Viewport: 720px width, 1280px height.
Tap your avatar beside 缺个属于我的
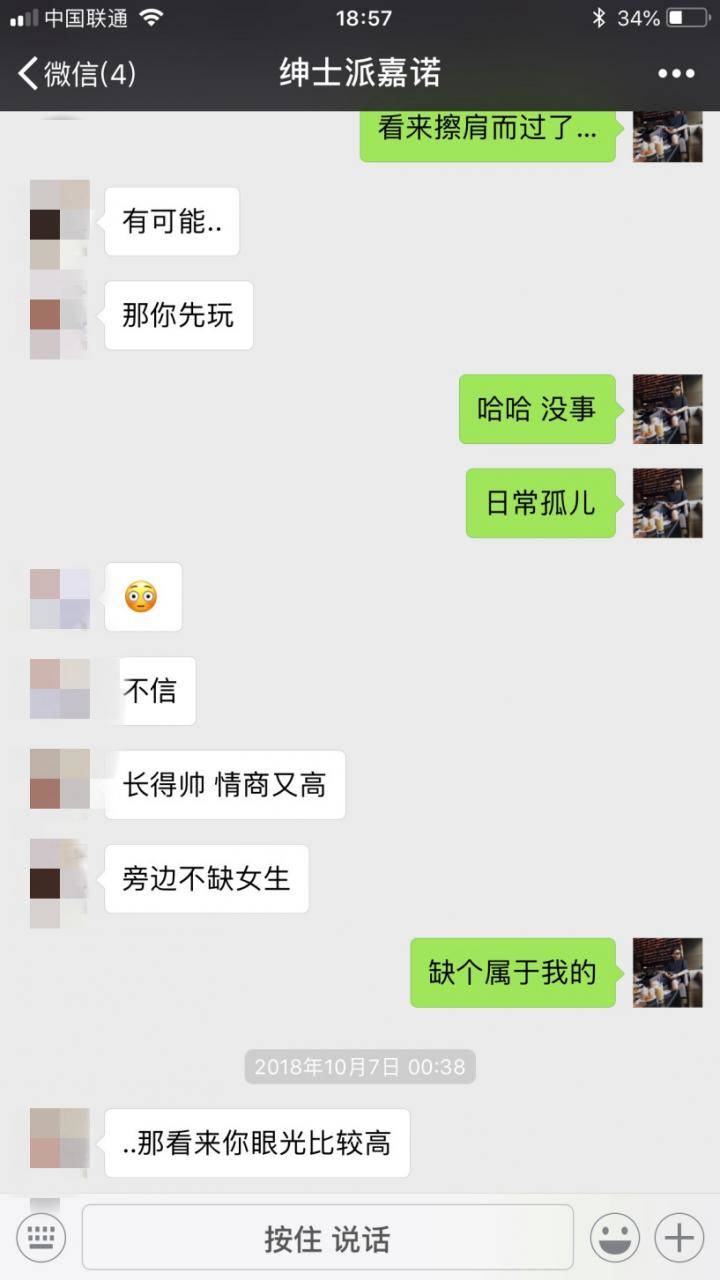(x=668, y=973)
